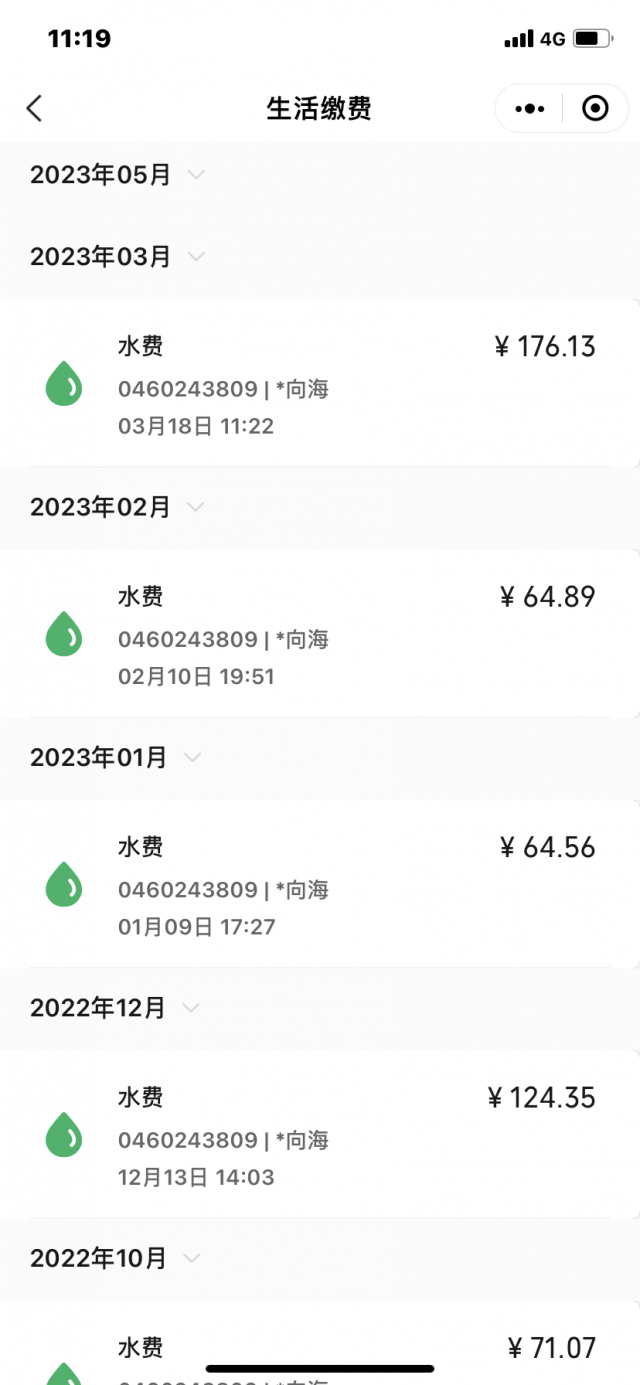View the ¥64.56 water payment details
The width and height of the screenshot is (640, 1385).
pos(320,884)
